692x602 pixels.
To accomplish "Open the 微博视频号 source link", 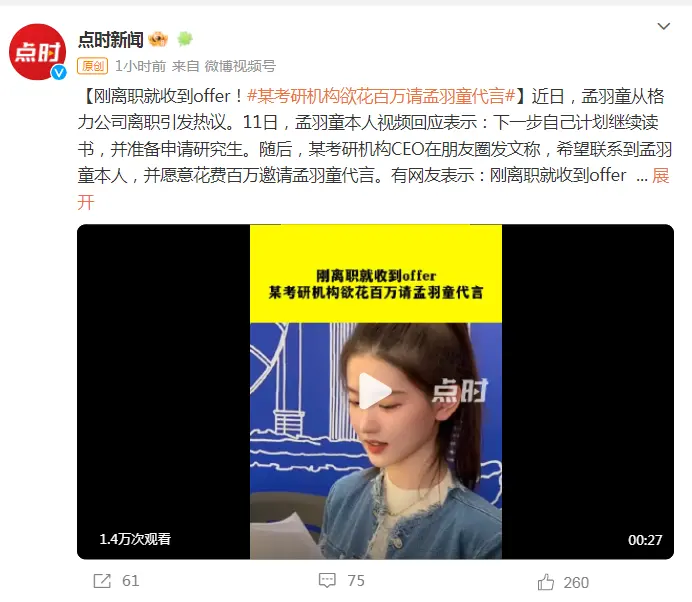I will point(240,66).
